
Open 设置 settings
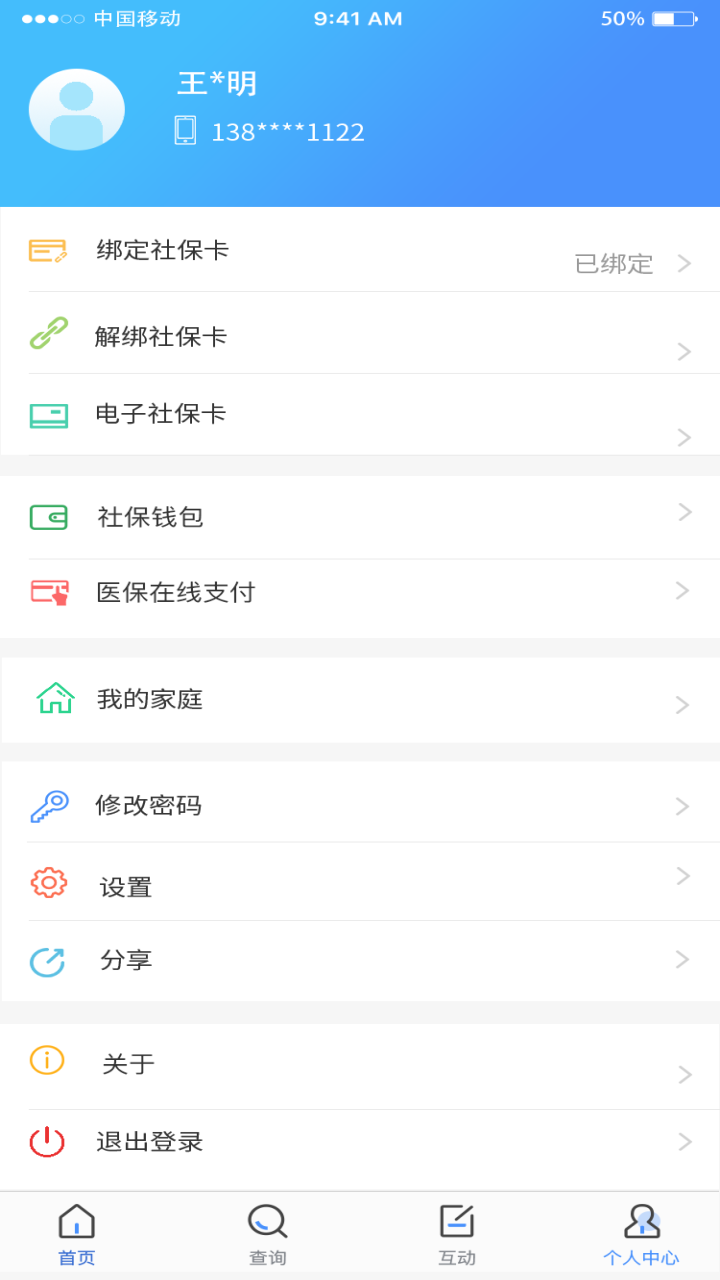point(360,884)
